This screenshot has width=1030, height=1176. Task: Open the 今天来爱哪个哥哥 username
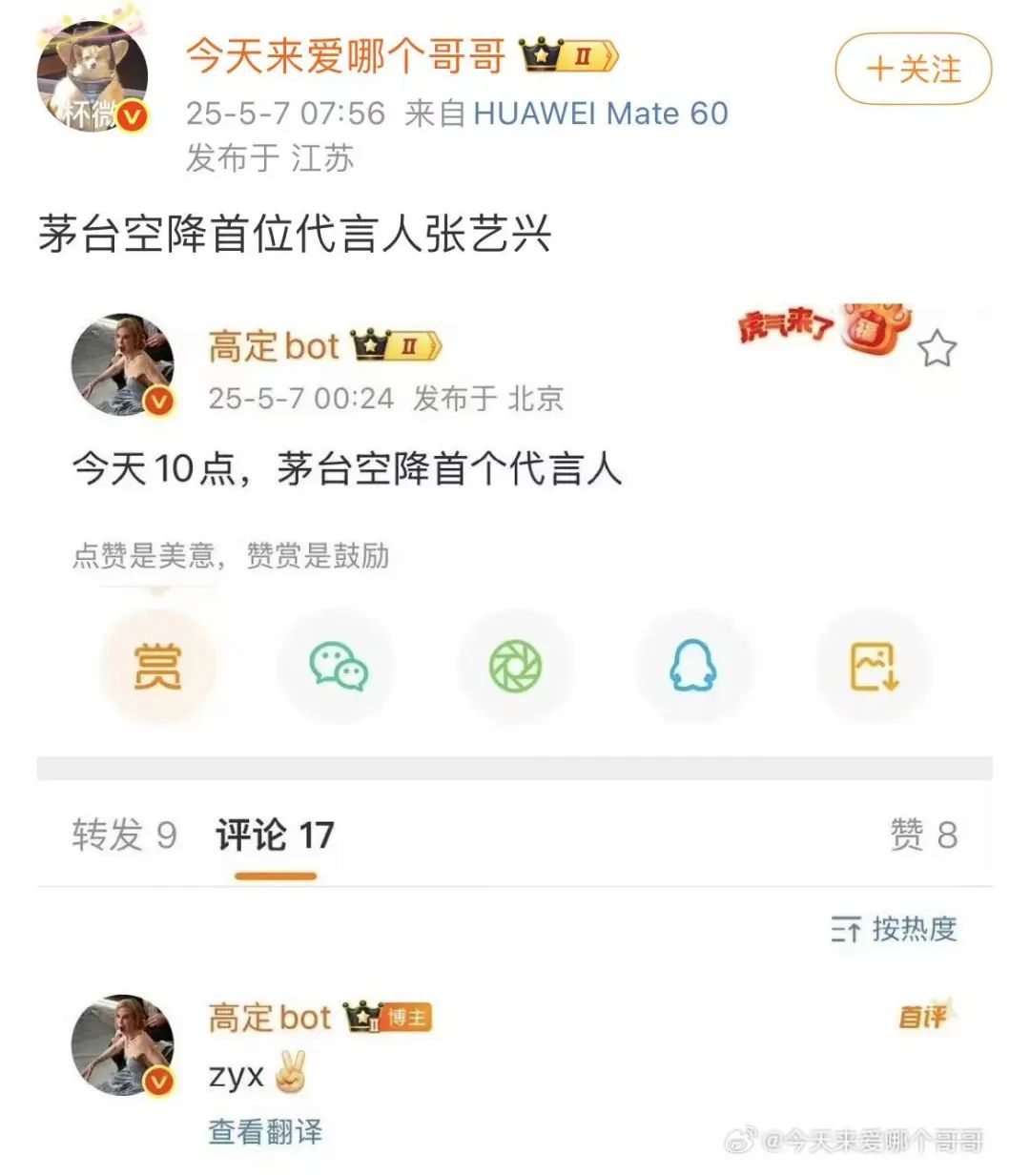345,55
